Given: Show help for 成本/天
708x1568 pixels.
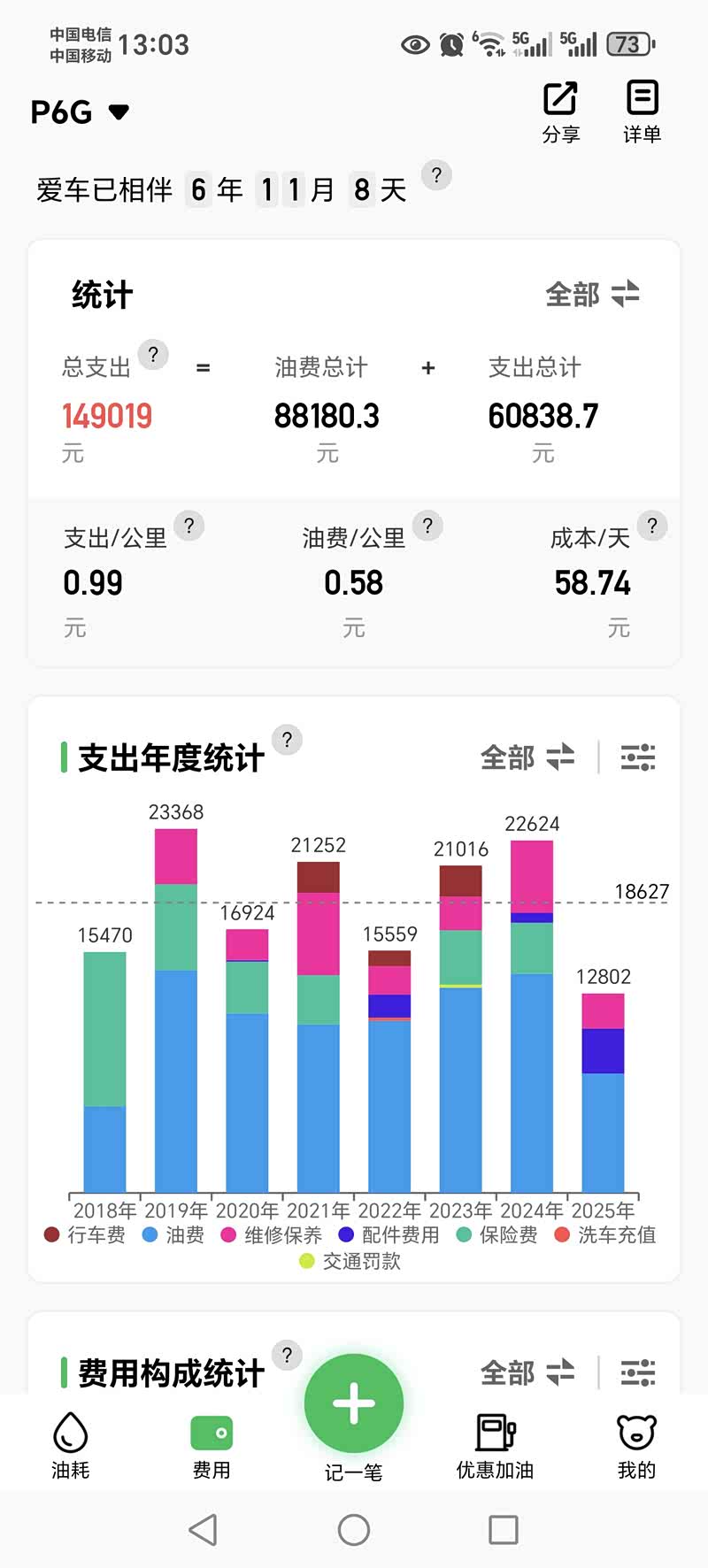Looking at the screenshot, I should (652, 526).
